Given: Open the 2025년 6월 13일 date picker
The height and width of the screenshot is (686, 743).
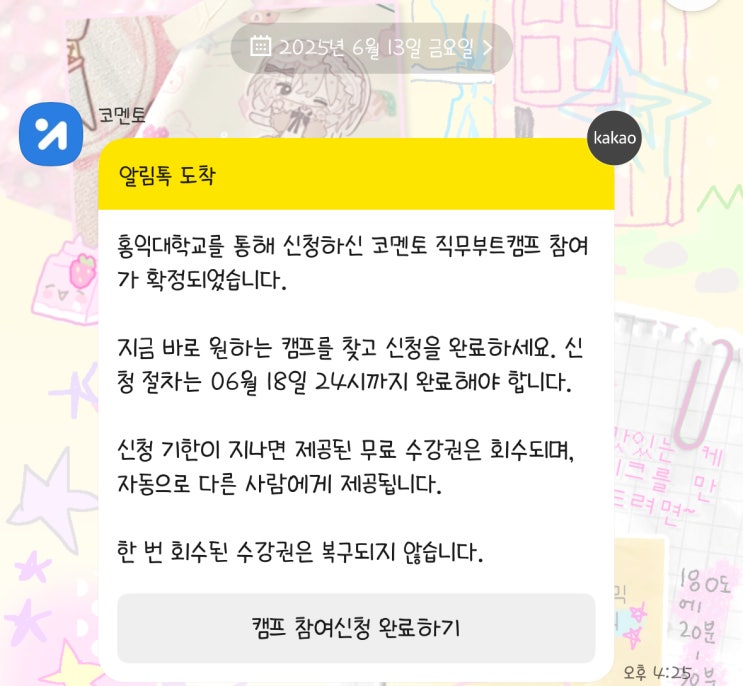Looking at the screenshot, I should point(371,46).
